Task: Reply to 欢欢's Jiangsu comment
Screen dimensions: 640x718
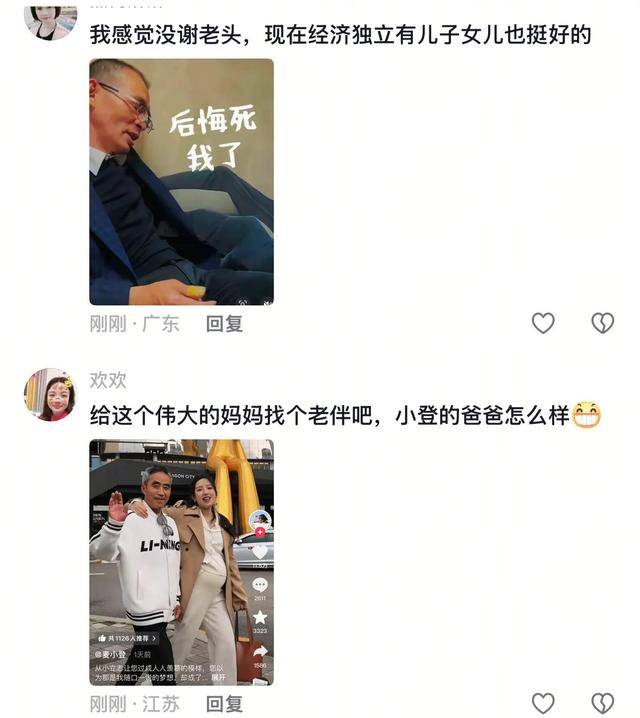Action: tap(225, 703)
